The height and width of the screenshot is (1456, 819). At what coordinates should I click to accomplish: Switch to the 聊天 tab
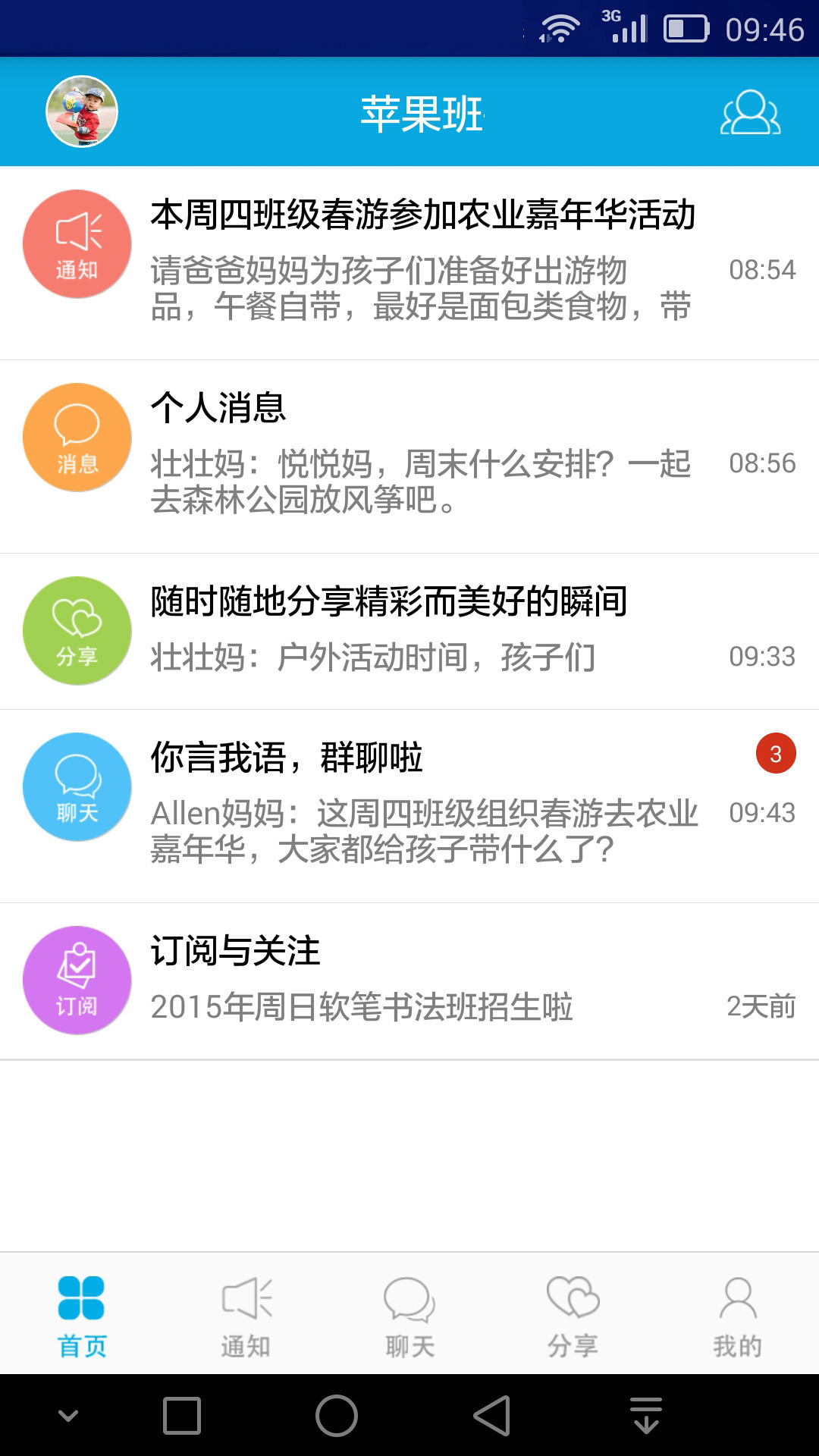pyautogui.click(x=409, y=1316)
